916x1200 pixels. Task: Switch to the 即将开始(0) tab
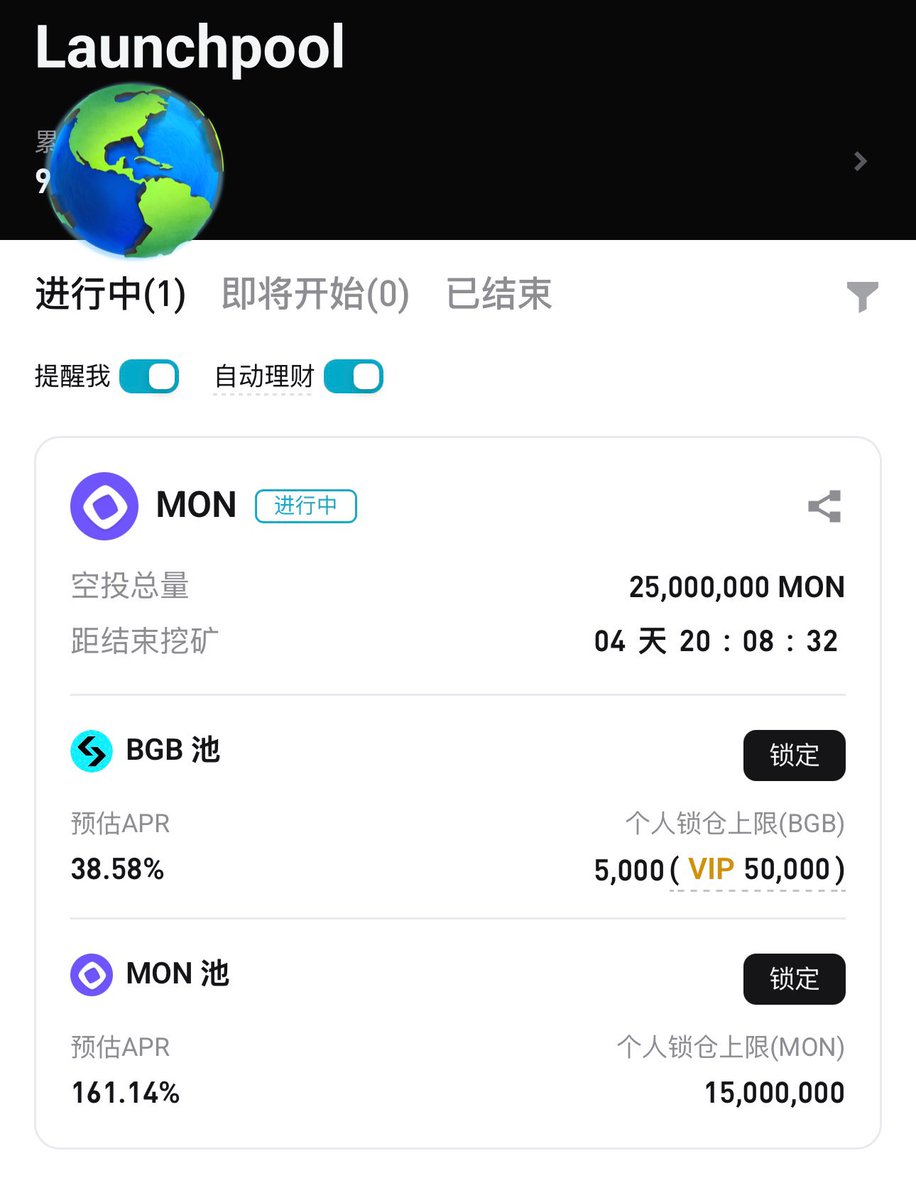point(315,295)
